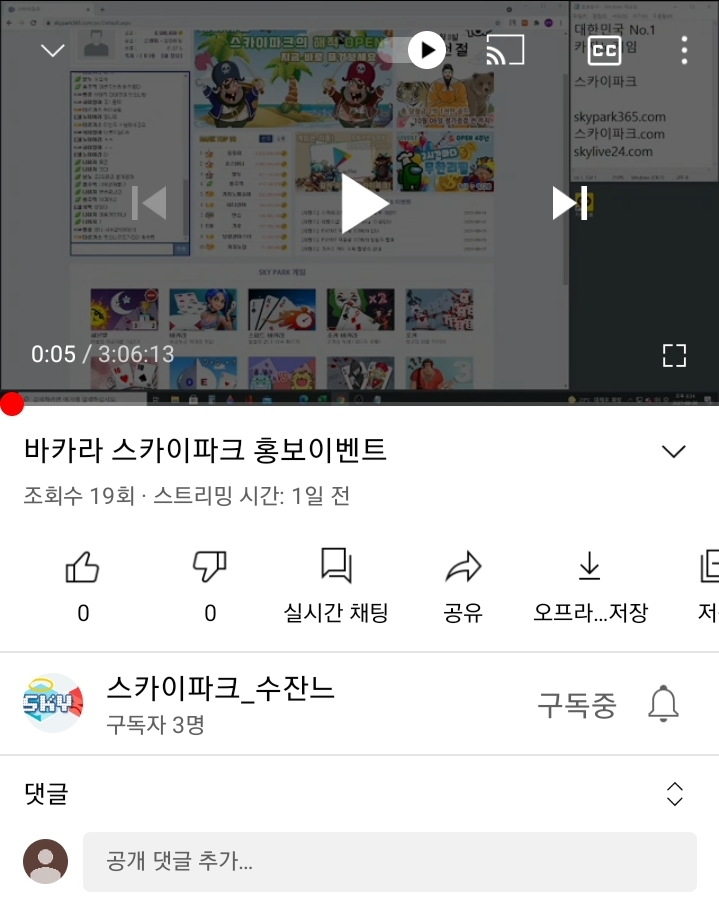Cast video to another device

(x=505, y=50)
